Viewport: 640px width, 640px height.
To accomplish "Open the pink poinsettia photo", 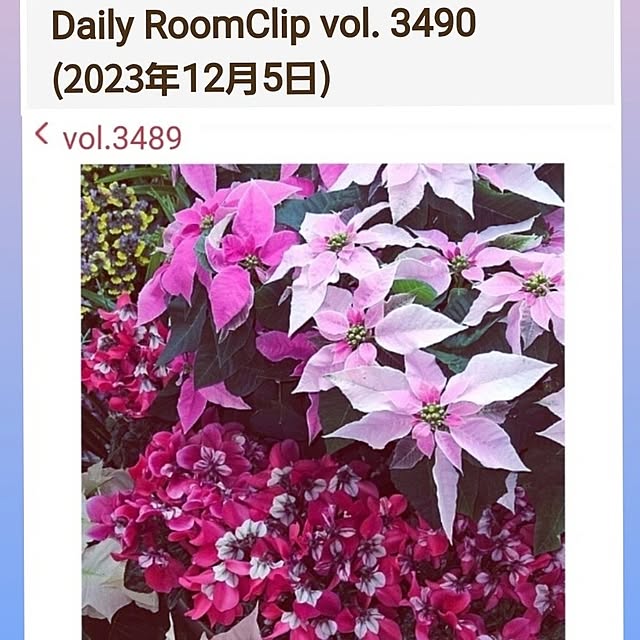I will (x=322, y=400).
